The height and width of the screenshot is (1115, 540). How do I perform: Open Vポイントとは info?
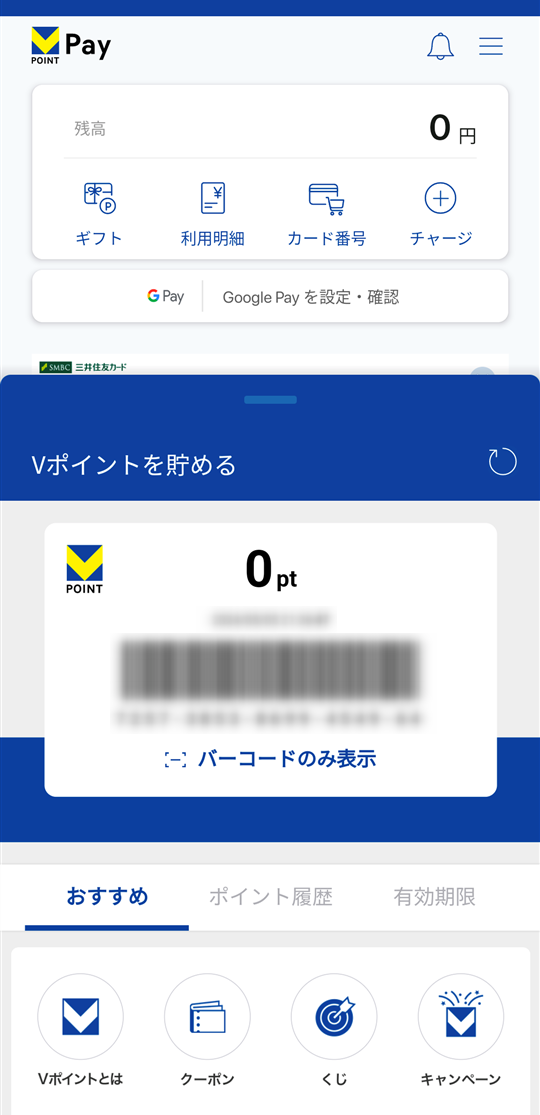pos(80,1030)
